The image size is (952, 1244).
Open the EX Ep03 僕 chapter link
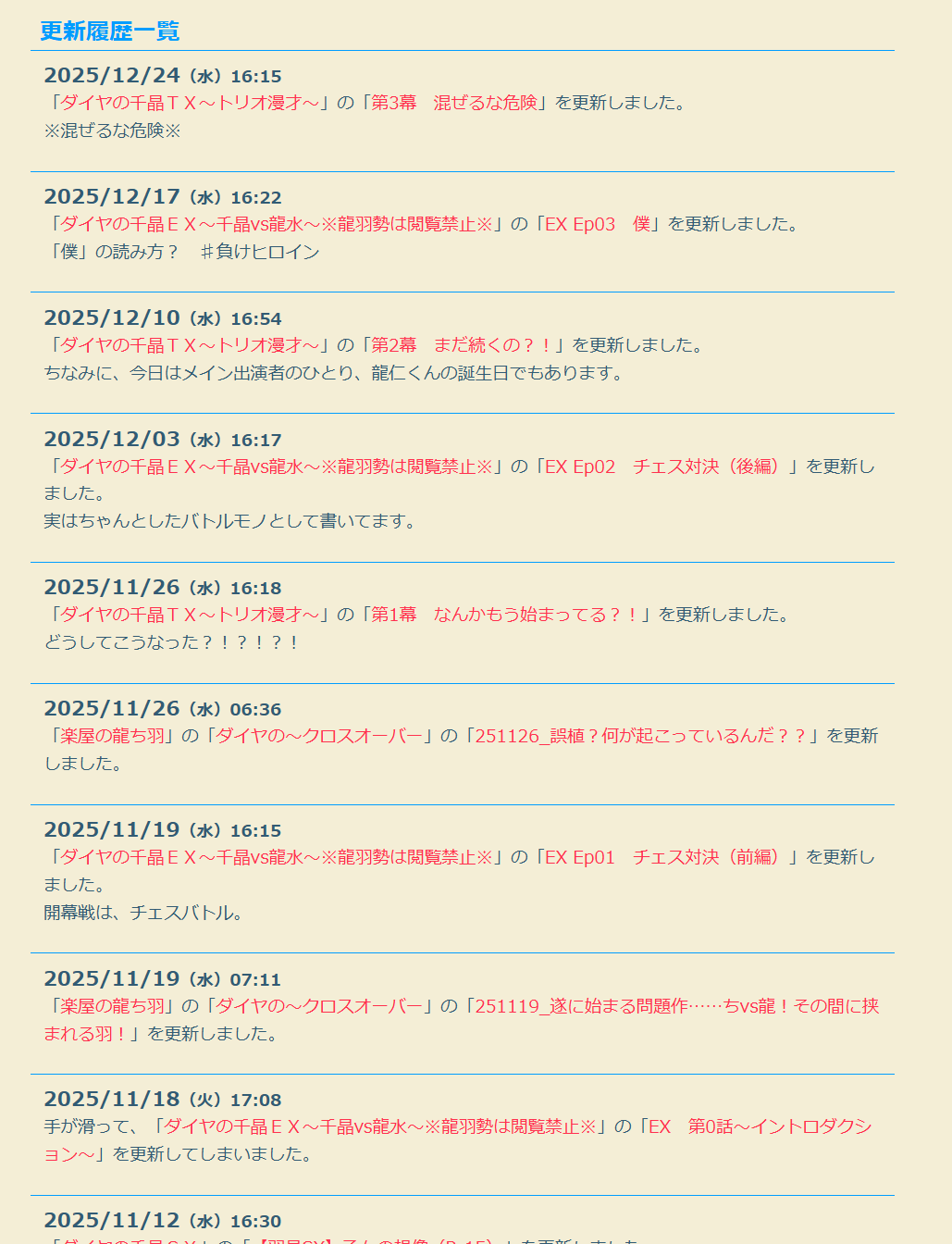point(598,224)
